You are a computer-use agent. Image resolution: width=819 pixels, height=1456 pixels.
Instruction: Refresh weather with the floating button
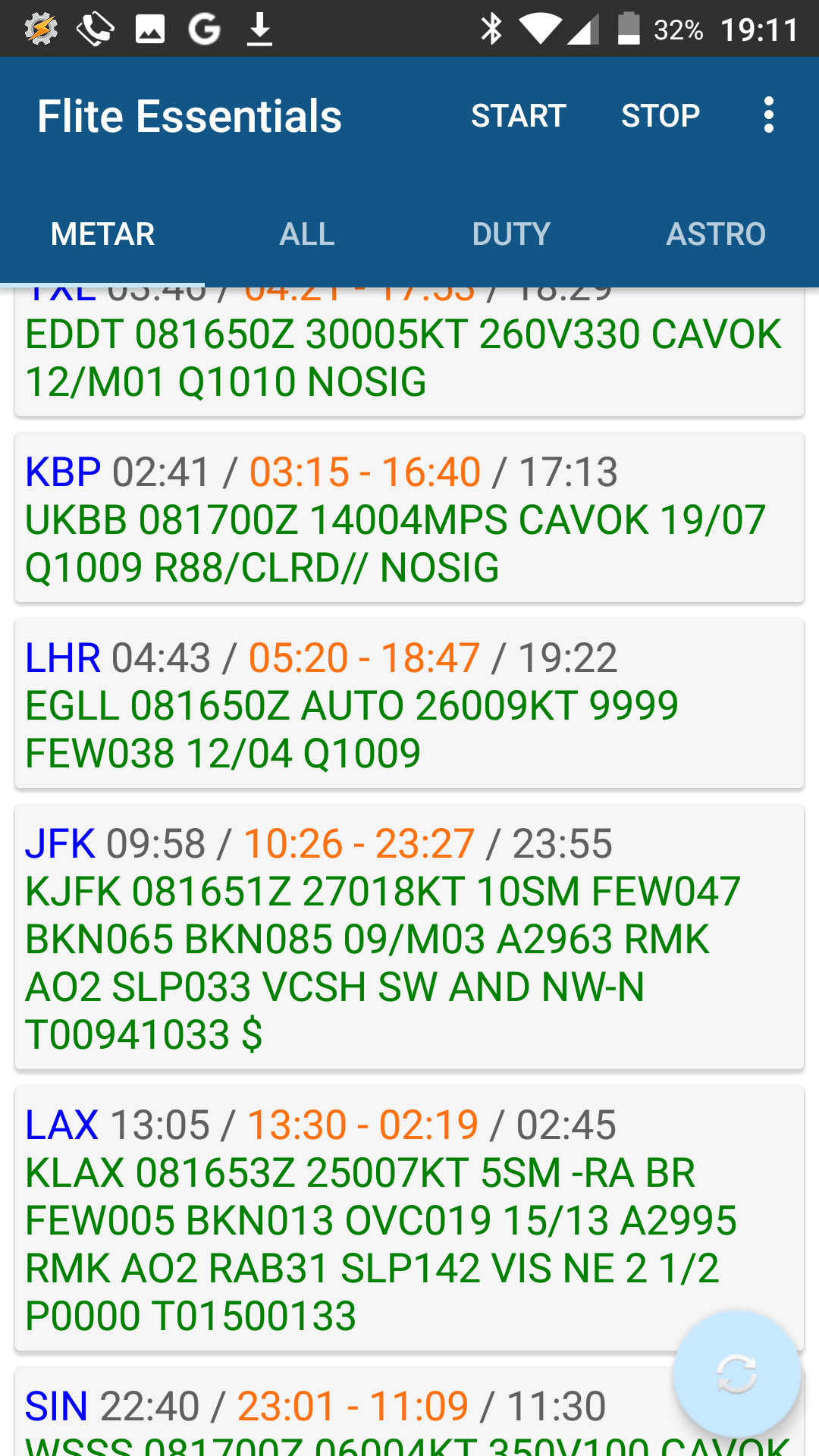click(x=736, y=1374)
